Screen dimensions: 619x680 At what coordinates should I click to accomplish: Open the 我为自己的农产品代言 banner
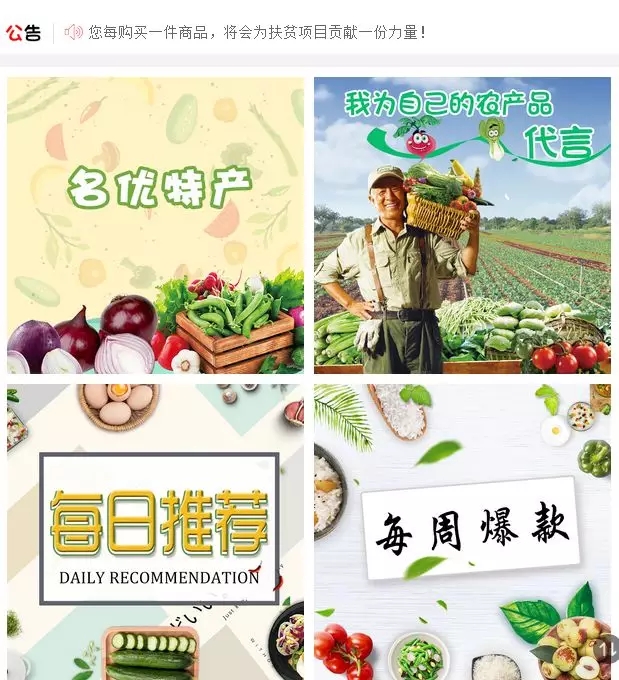click(x=462, y=225)
